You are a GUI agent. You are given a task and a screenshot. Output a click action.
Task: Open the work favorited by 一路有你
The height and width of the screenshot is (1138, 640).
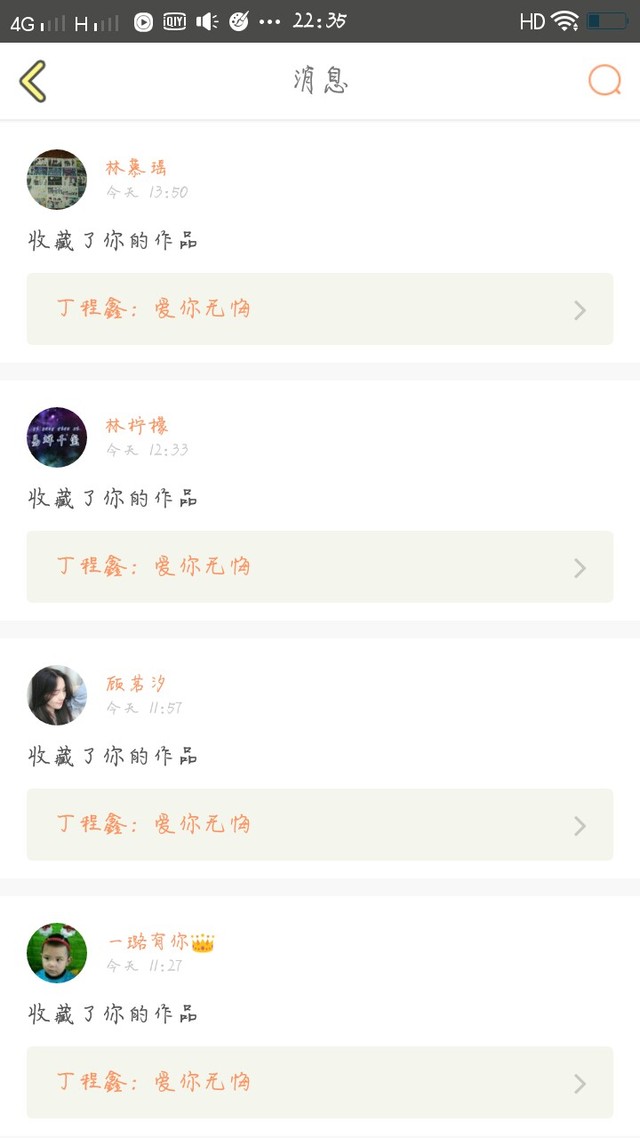319,1082
